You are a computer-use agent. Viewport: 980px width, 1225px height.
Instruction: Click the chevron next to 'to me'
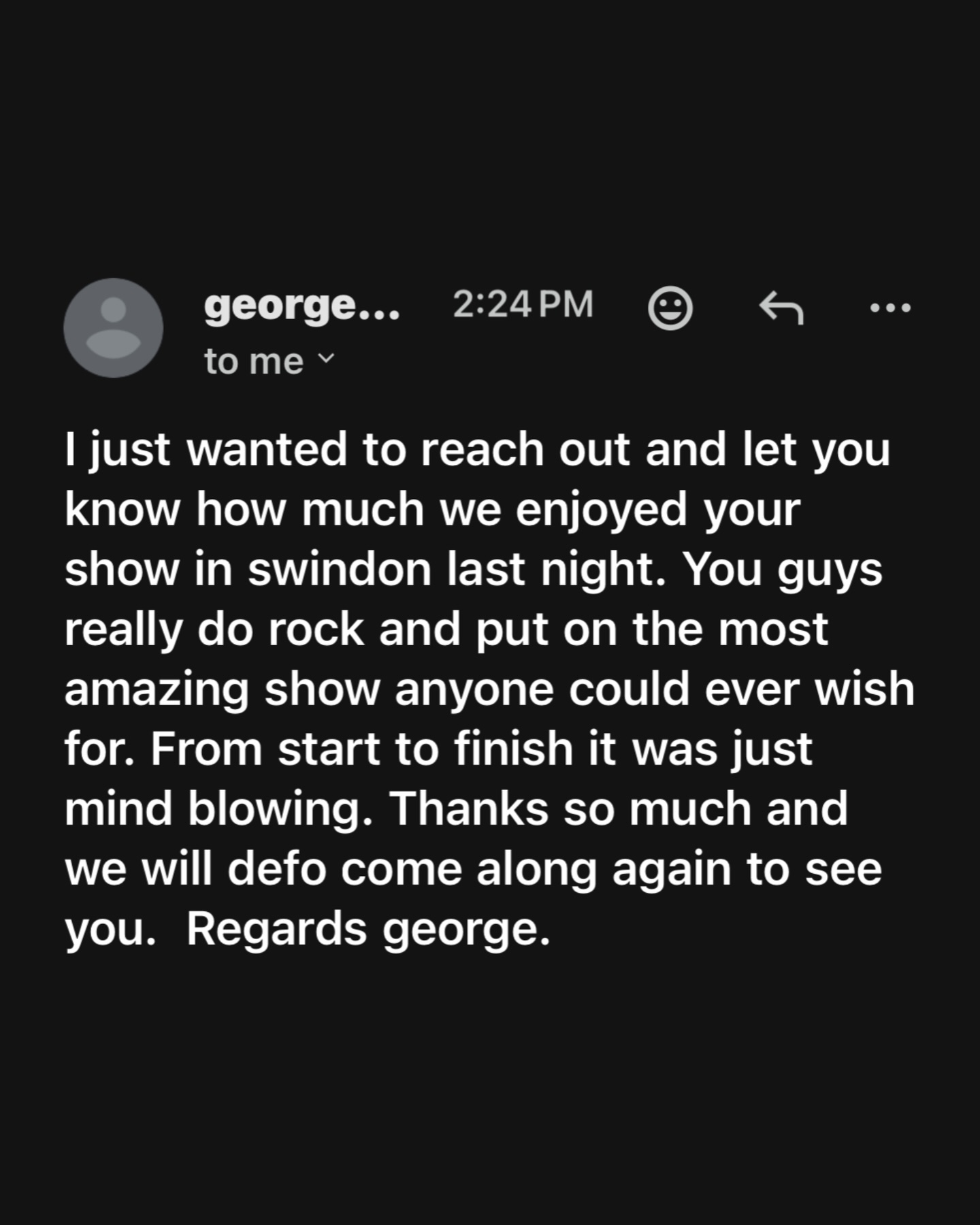pyautogui.click(x=327, y=359)
